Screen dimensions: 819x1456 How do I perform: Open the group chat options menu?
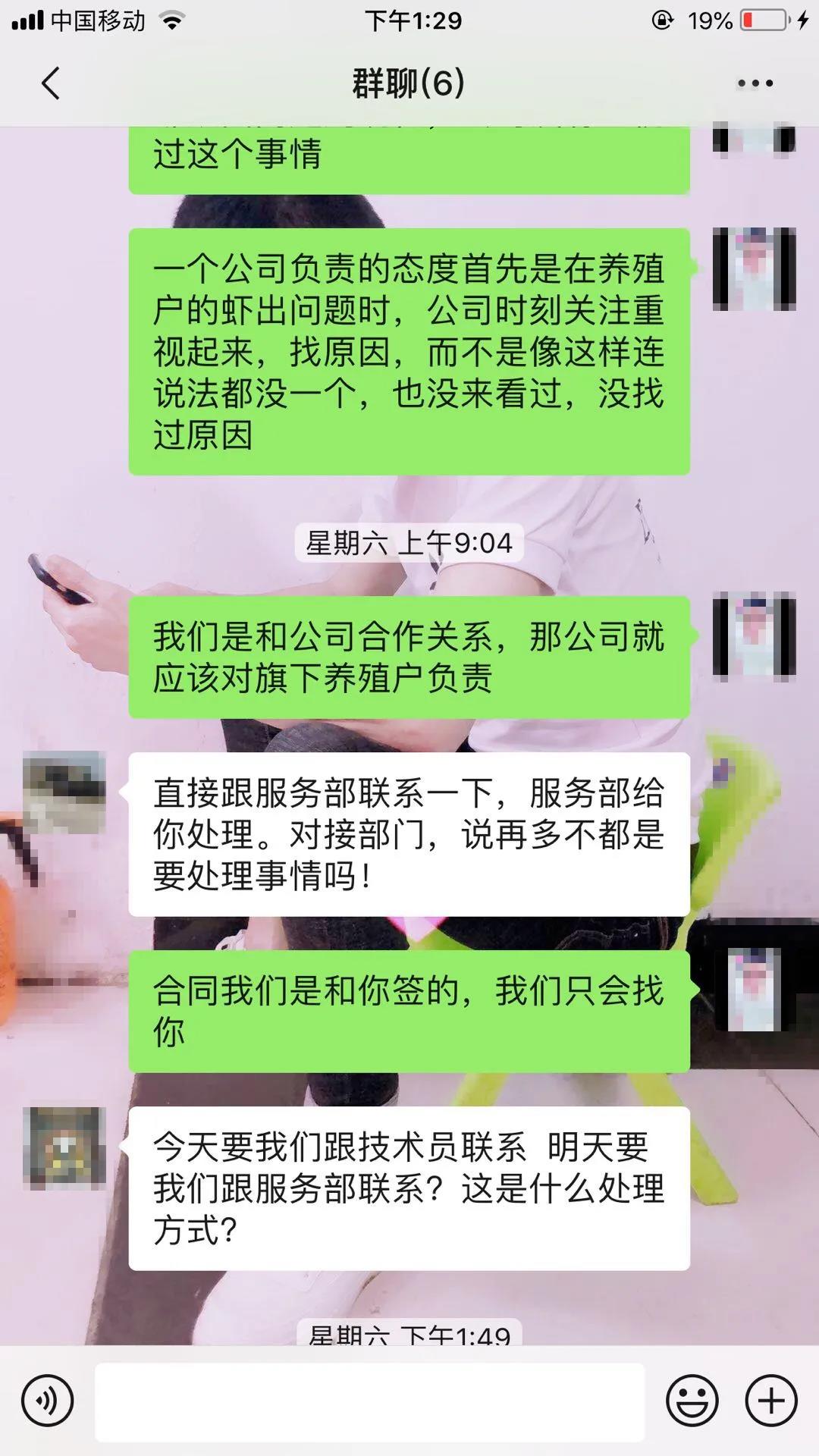(755, 83)
